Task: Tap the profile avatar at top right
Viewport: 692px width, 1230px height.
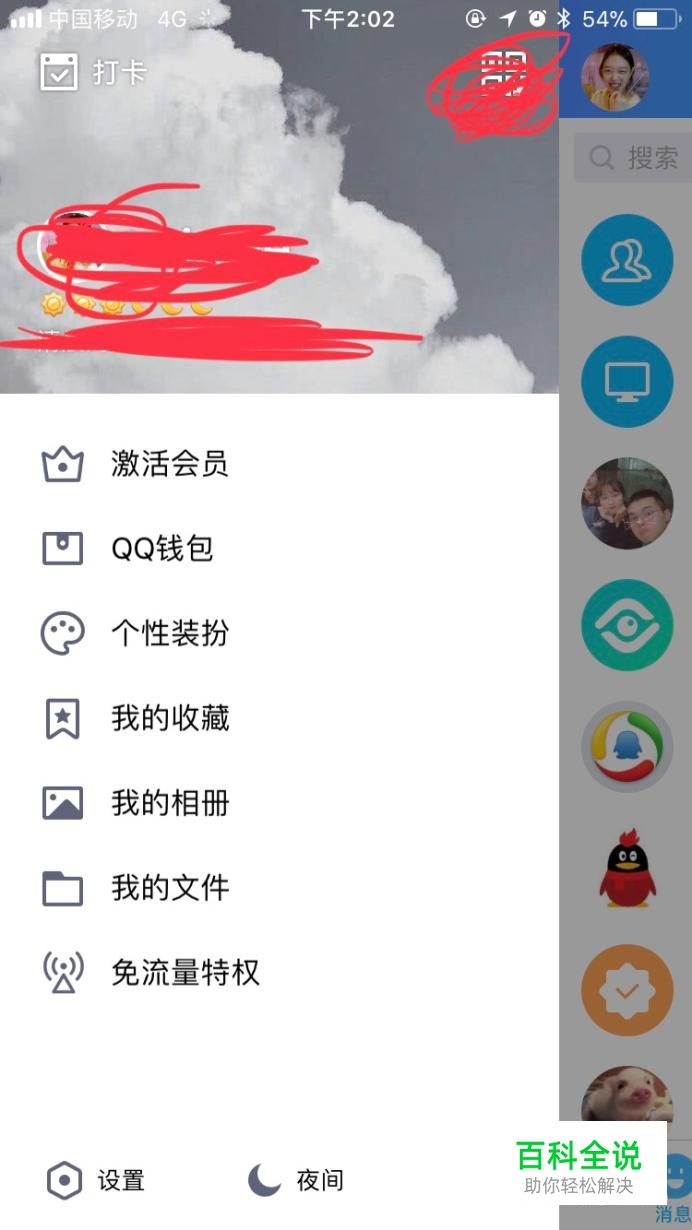Action: pyautogui.click(x=614, y=78)
